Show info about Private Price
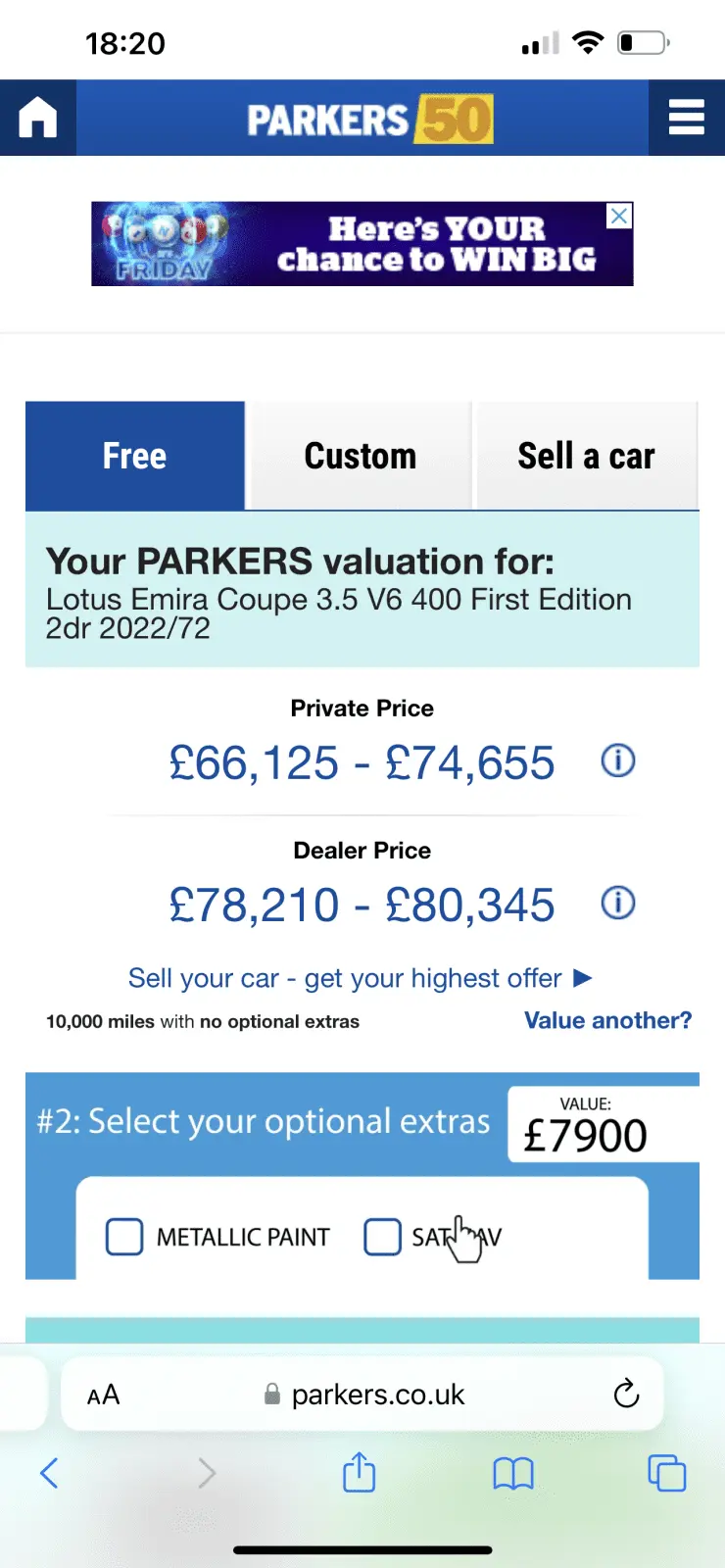This screenshot has width=725, height=1568. [x=617, y=760]
